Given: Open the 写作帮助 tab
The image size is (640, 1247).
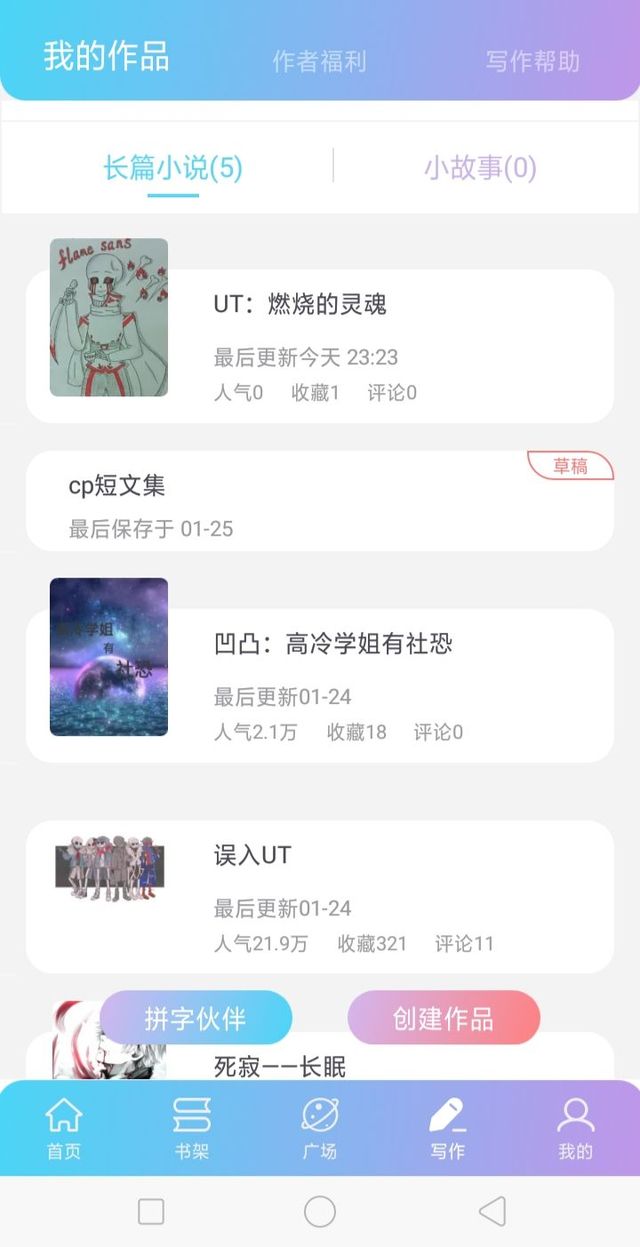Looking at the screenshot, I should pyautogui.click(x=532, y=61).
